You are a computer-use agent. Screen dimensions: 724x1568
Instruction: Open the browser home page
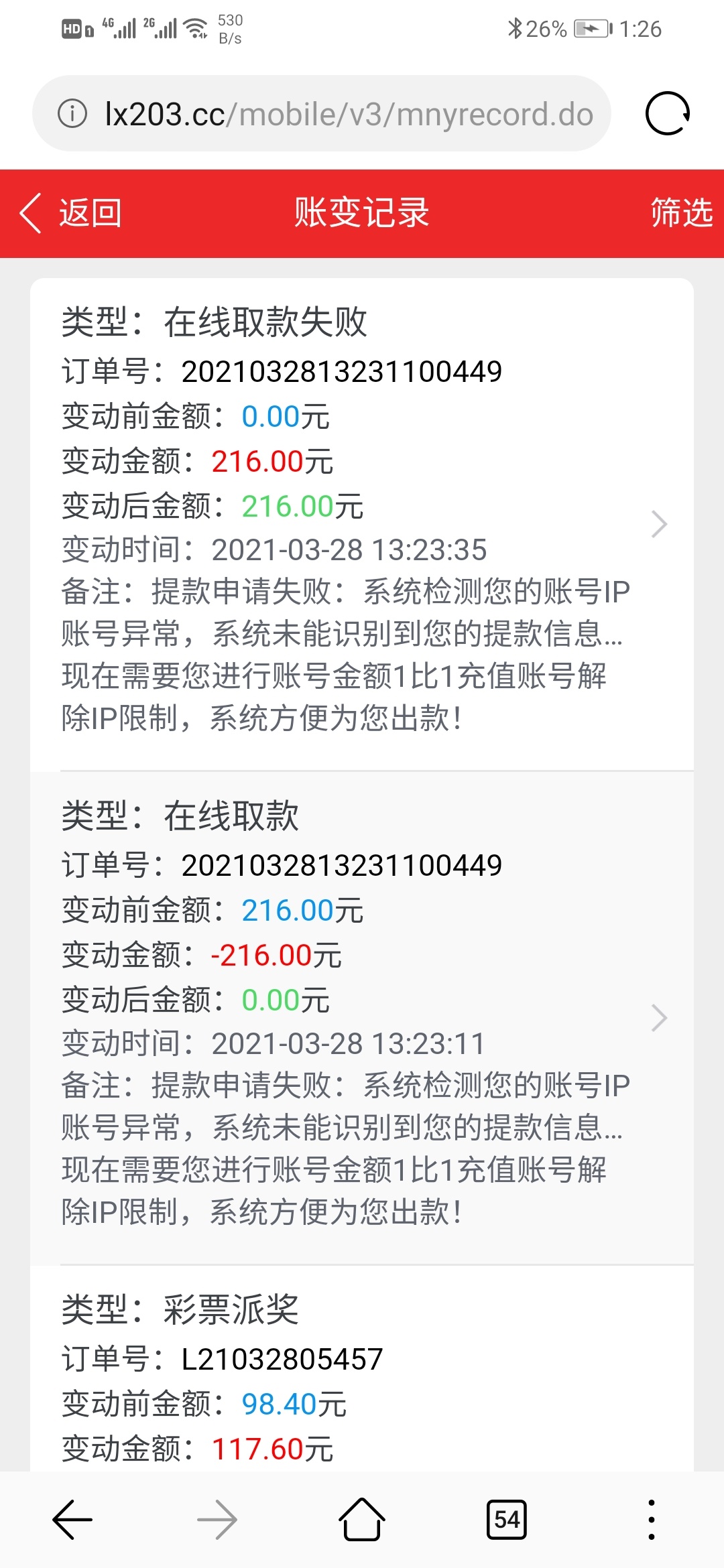(x=362, y=1520)
